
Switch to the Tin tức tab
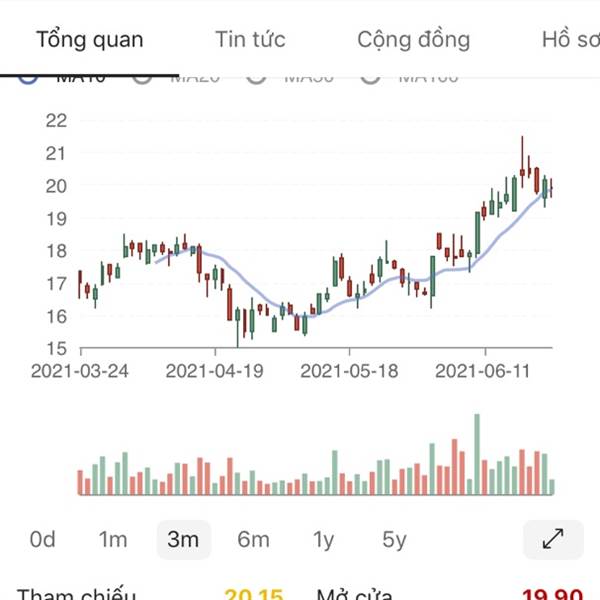(x=250, y=40)
